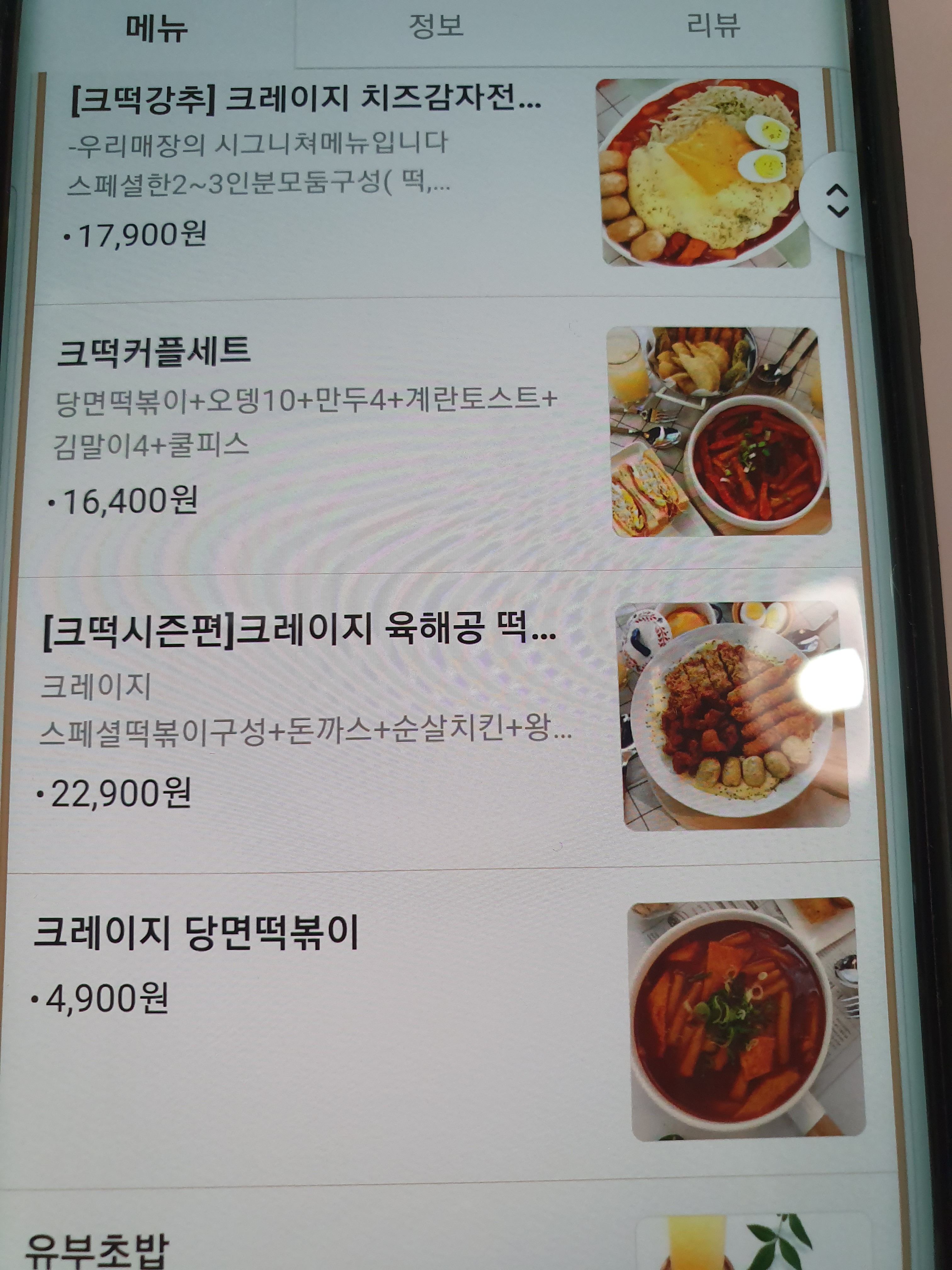Open the 크레이지 당면떡볶이 item
The height and width of the screenshot is (1270, 952).
click(x=195, y=932)
